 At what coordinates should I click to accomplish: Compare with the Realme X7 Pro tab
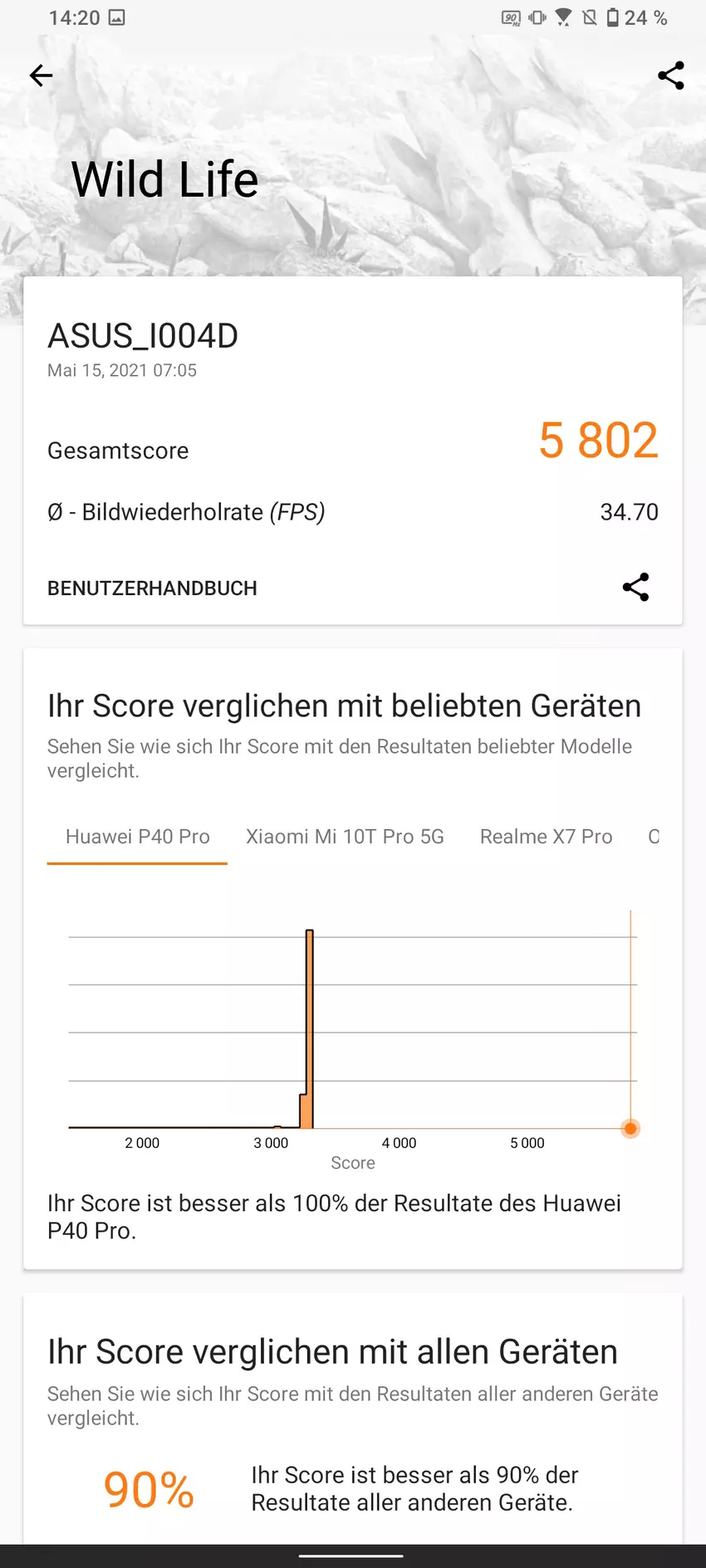(546, 837)
